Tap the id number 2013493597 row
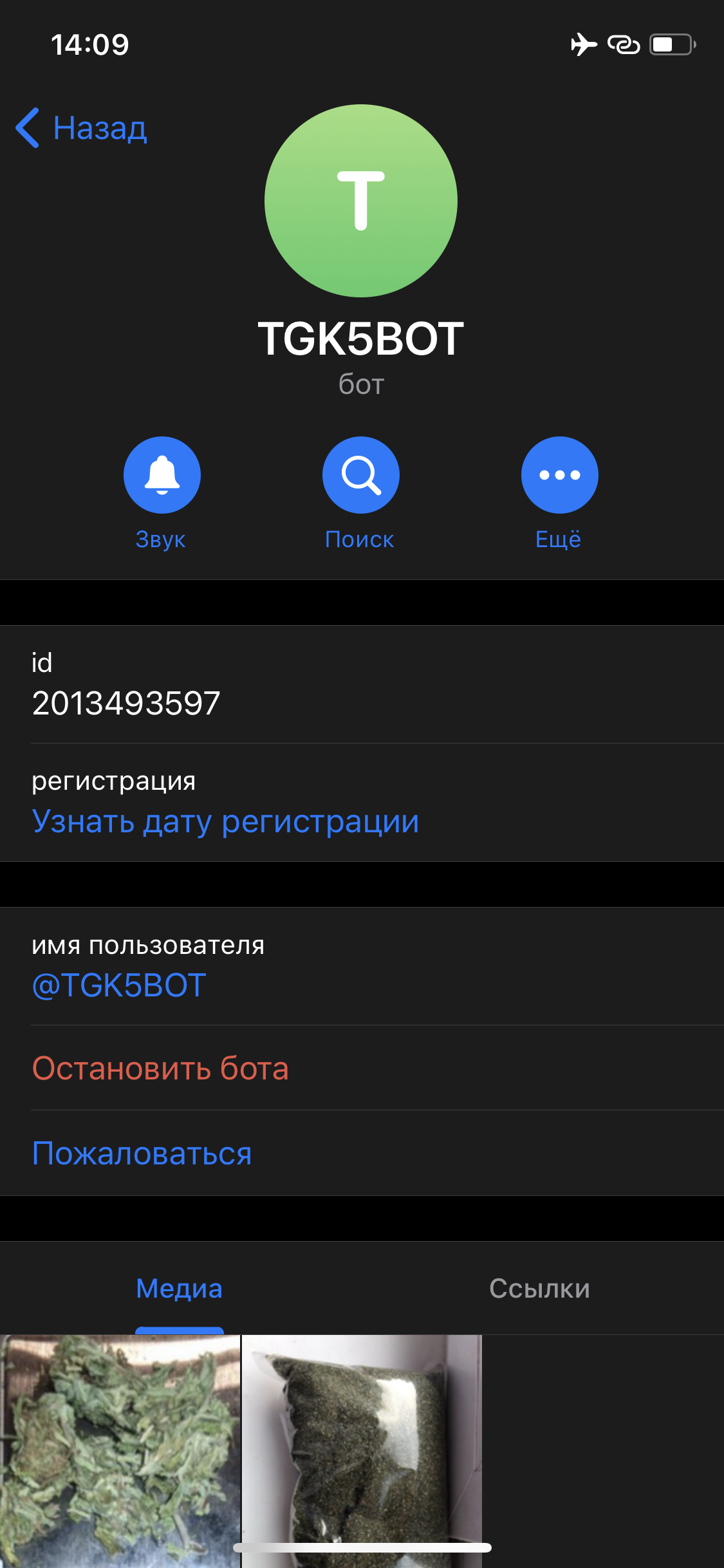Screen dimensions: 724x1568 pyautogui.click(x=126, y=702)
